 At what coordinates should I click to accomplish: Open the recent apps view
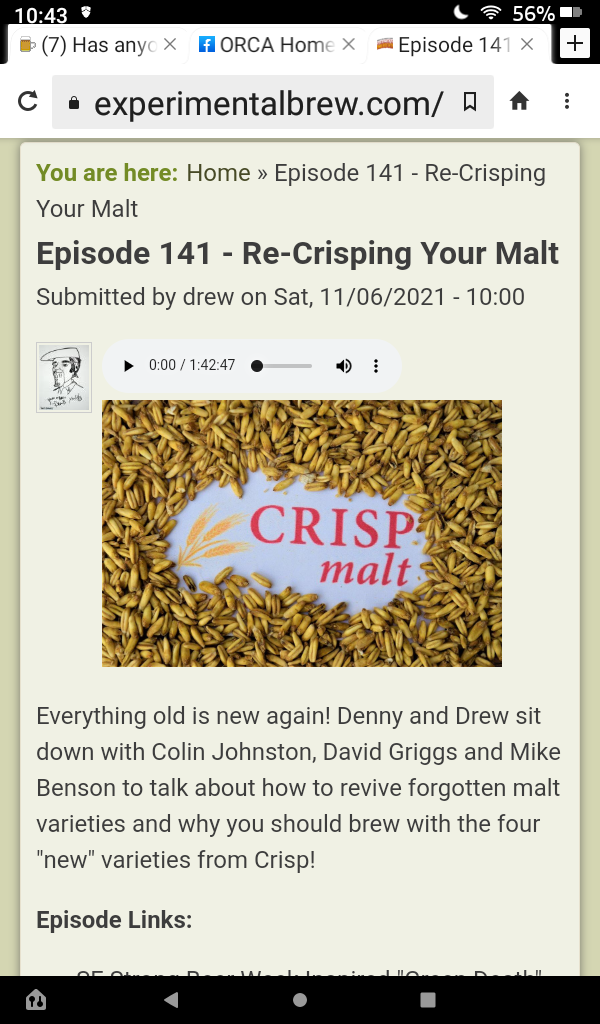[428, 1000]
